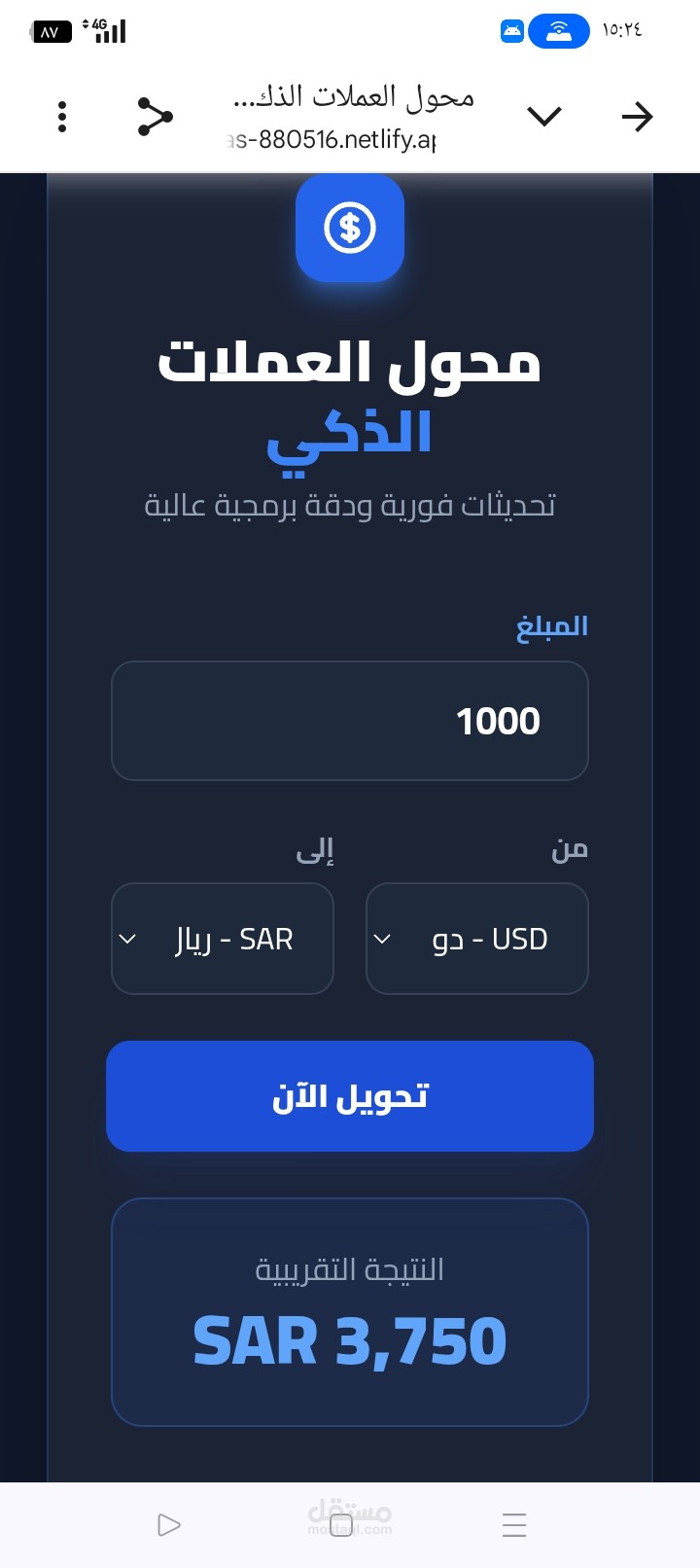Click the amount input showing 1000

349,721
